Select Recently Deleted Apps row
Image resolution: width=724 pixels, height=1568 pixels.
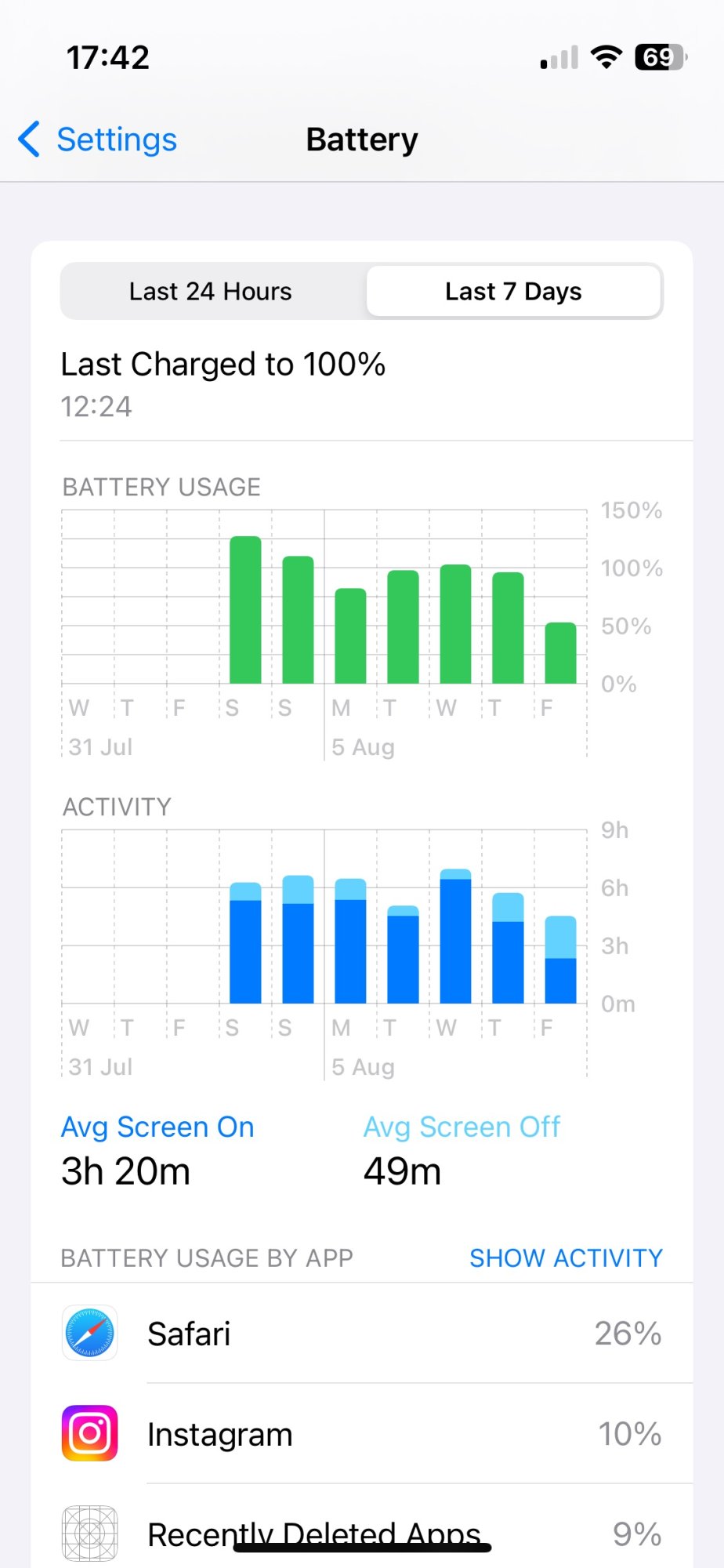click(362, 1530)
